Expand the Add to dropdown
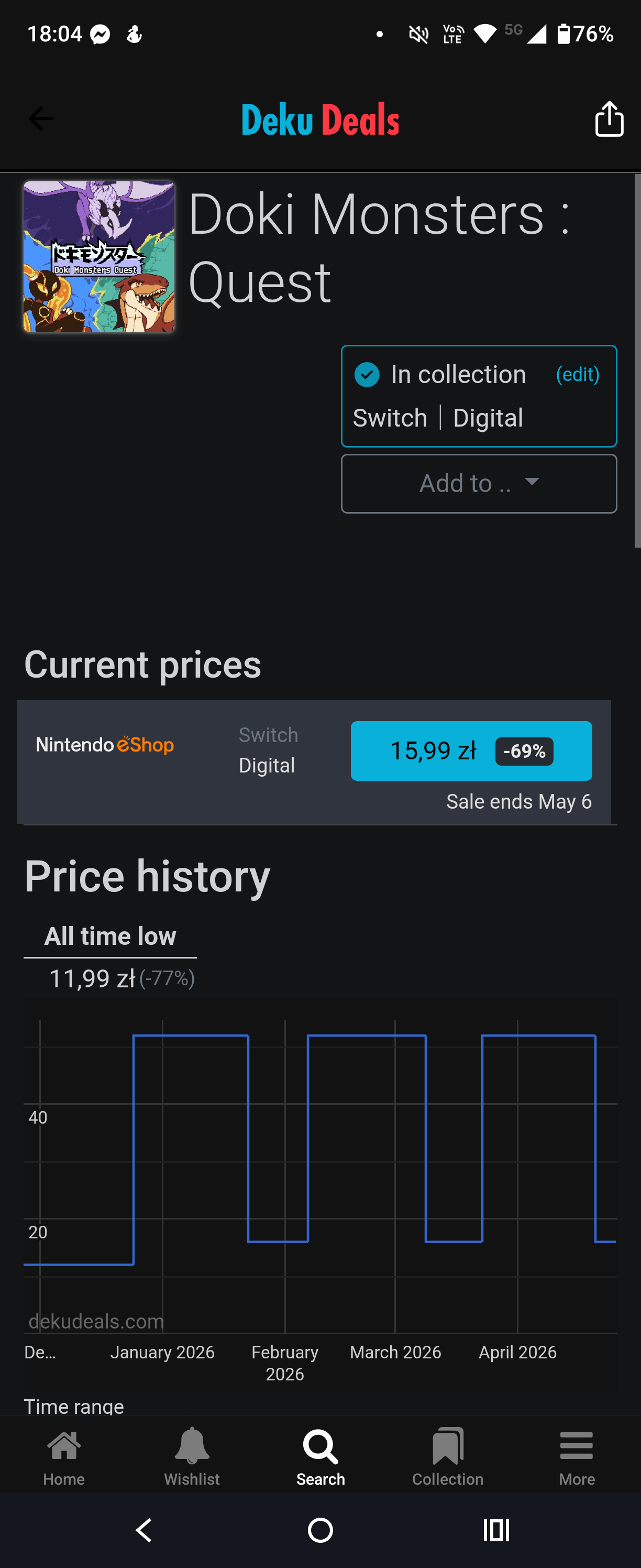The width and height of the screenshot is (641, 1568). [479, 483]
